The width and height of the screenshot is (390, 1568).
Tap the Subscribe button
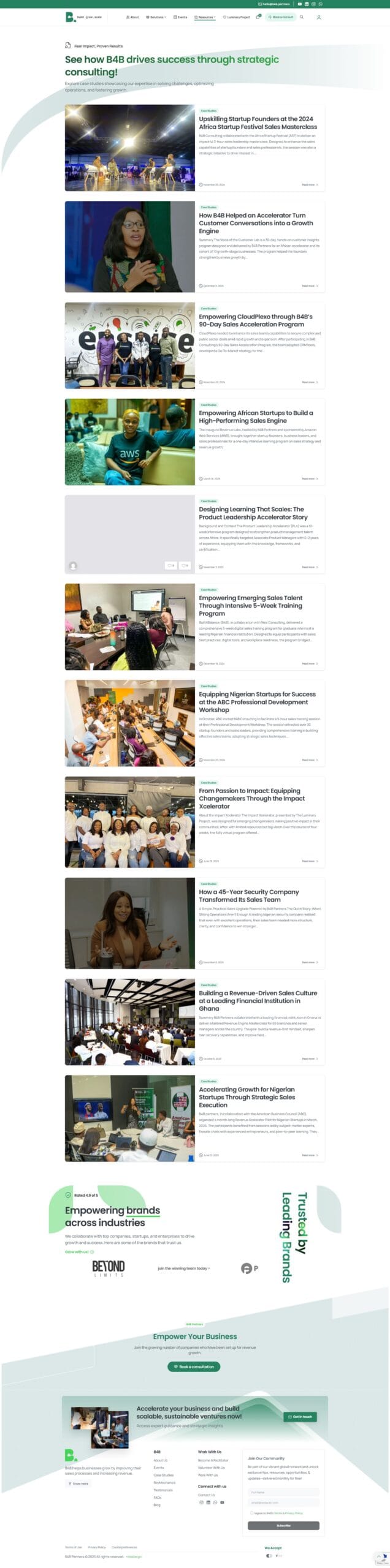tap(283, 1526)
